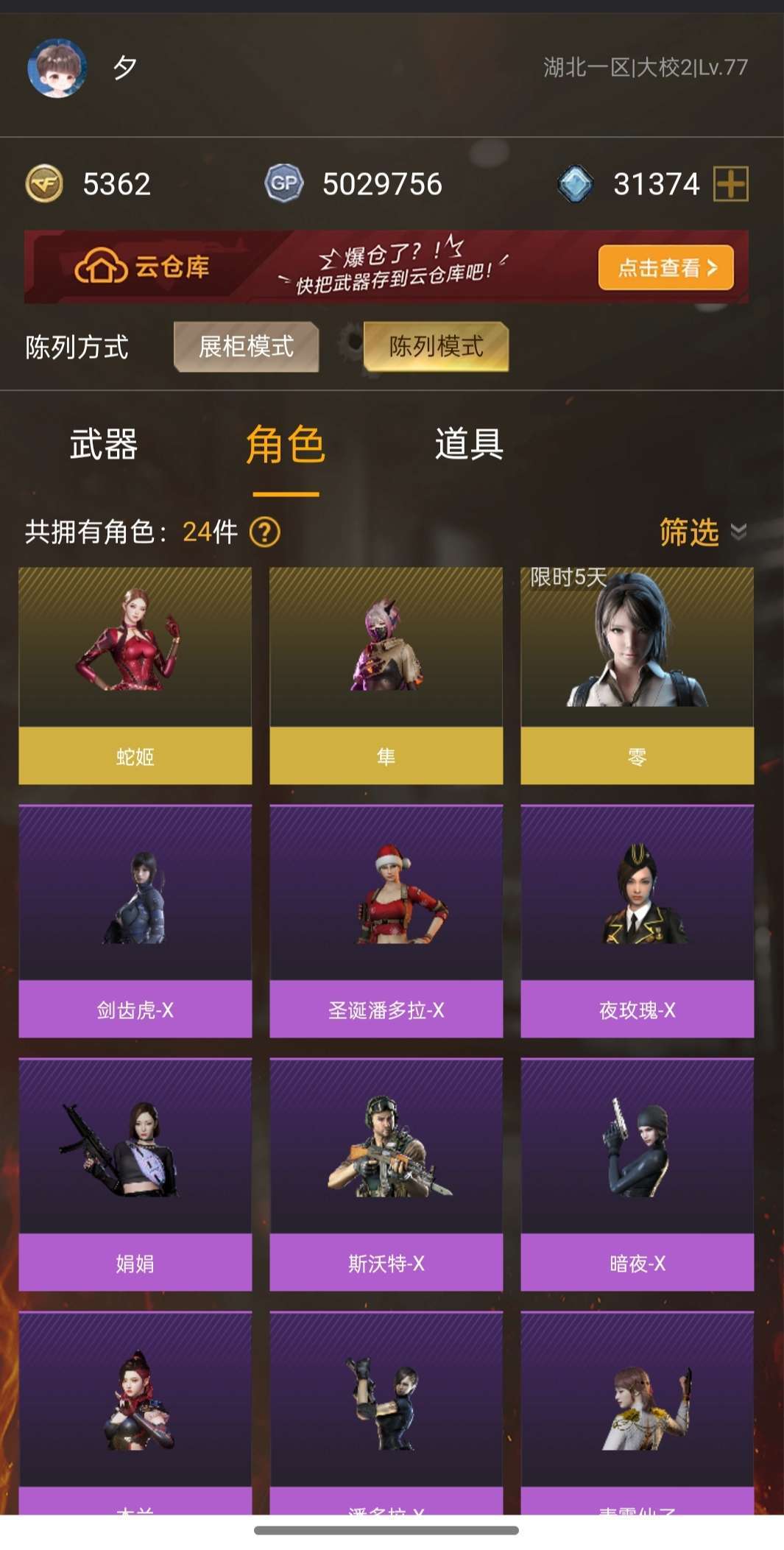Open the 蛇姬 character card
Image resolution: width=784 pixels, height=1550 pixels.
tap(135, 675)
